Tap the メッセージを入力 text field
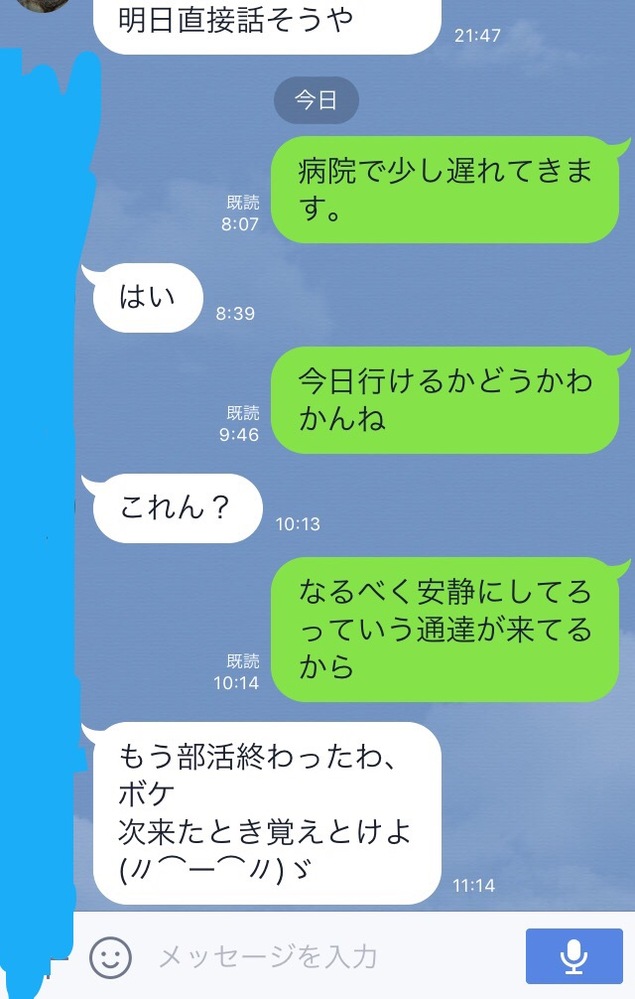The height and width of the screenshot is (999, 635). (320, 957)
